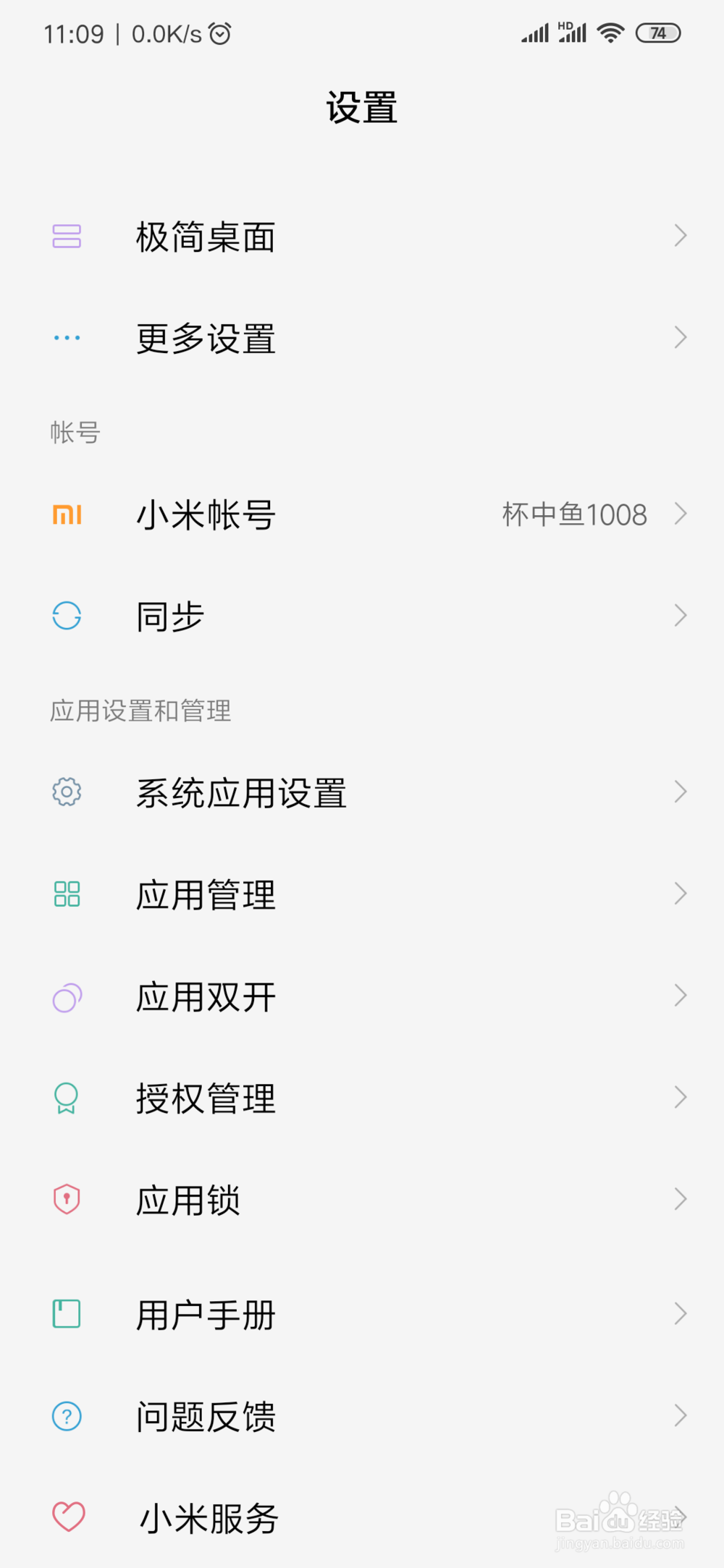Viewport: 724px width, 1568px height.
Task: View the 用户手册 (User manual)
Action: 206,1314
